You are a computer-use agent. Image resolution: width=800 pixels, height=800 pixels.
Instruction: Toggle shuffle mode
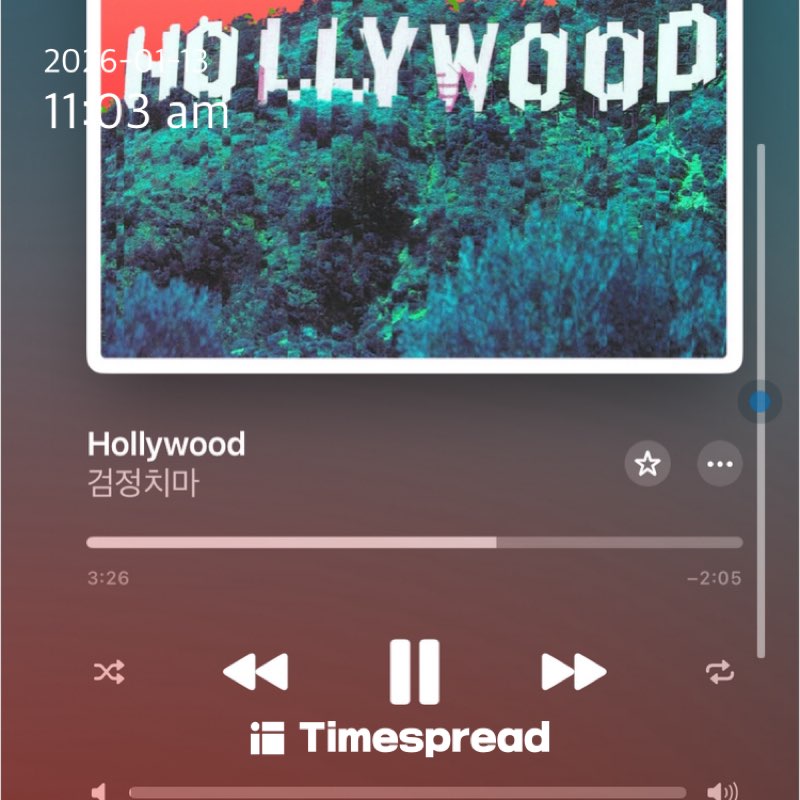click(x=109, y=672)
